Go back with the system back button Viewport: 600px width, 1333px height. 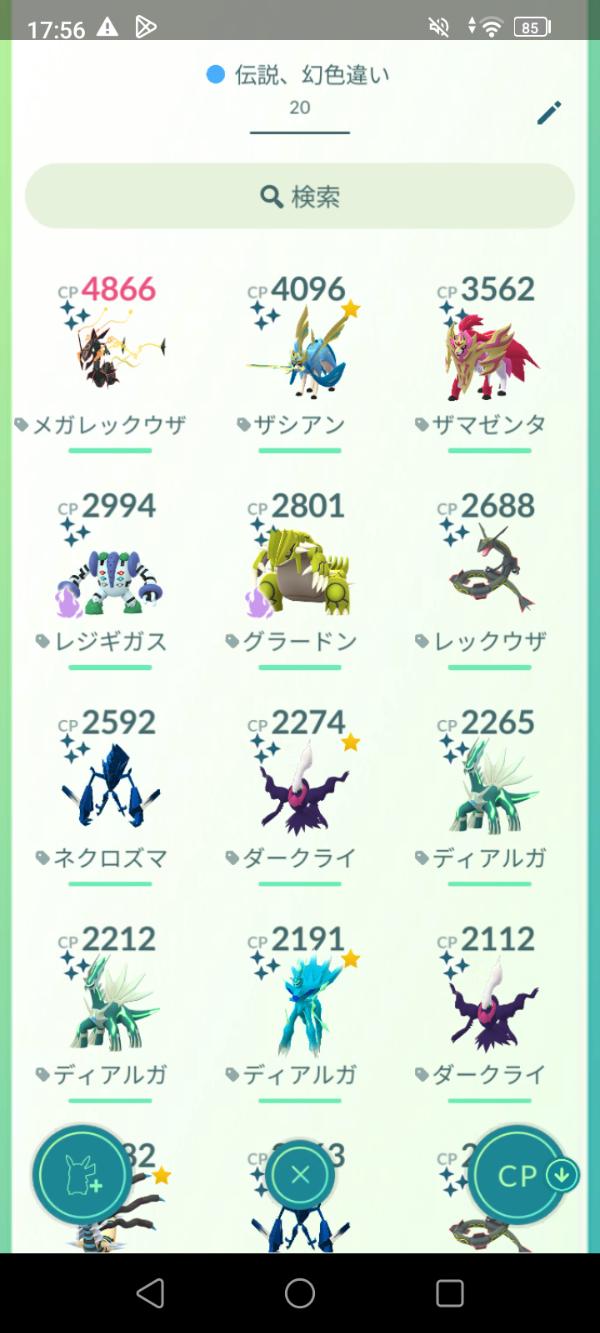point(150,1293)
